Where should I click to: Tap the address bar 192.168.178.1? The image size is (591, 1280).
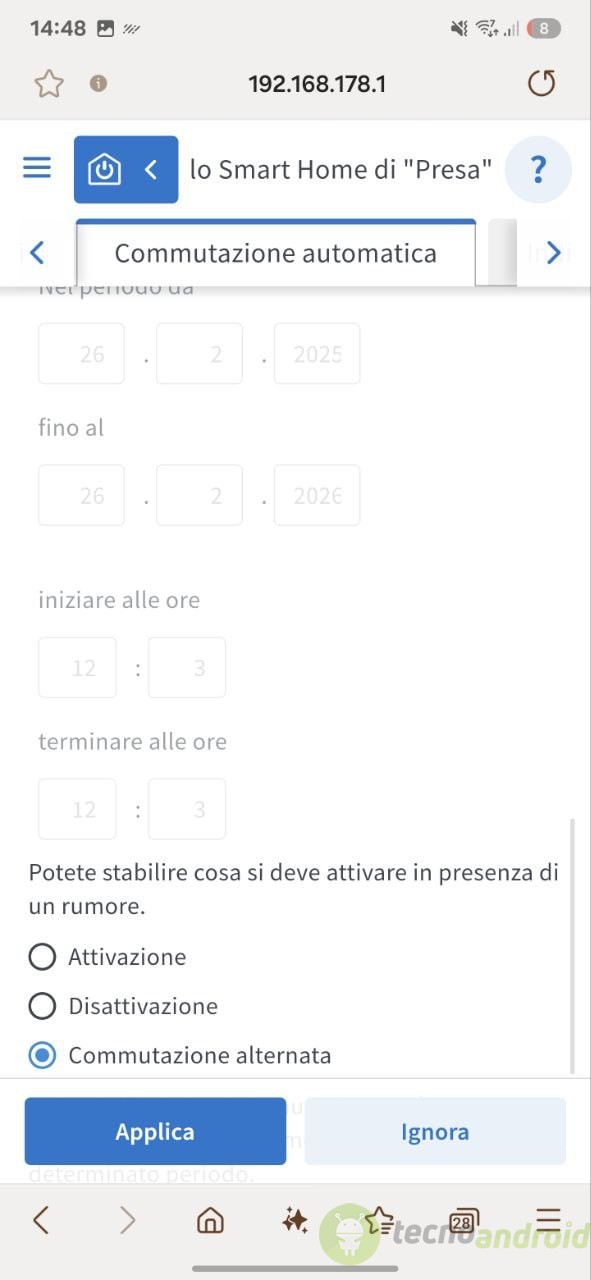[317, 84]
